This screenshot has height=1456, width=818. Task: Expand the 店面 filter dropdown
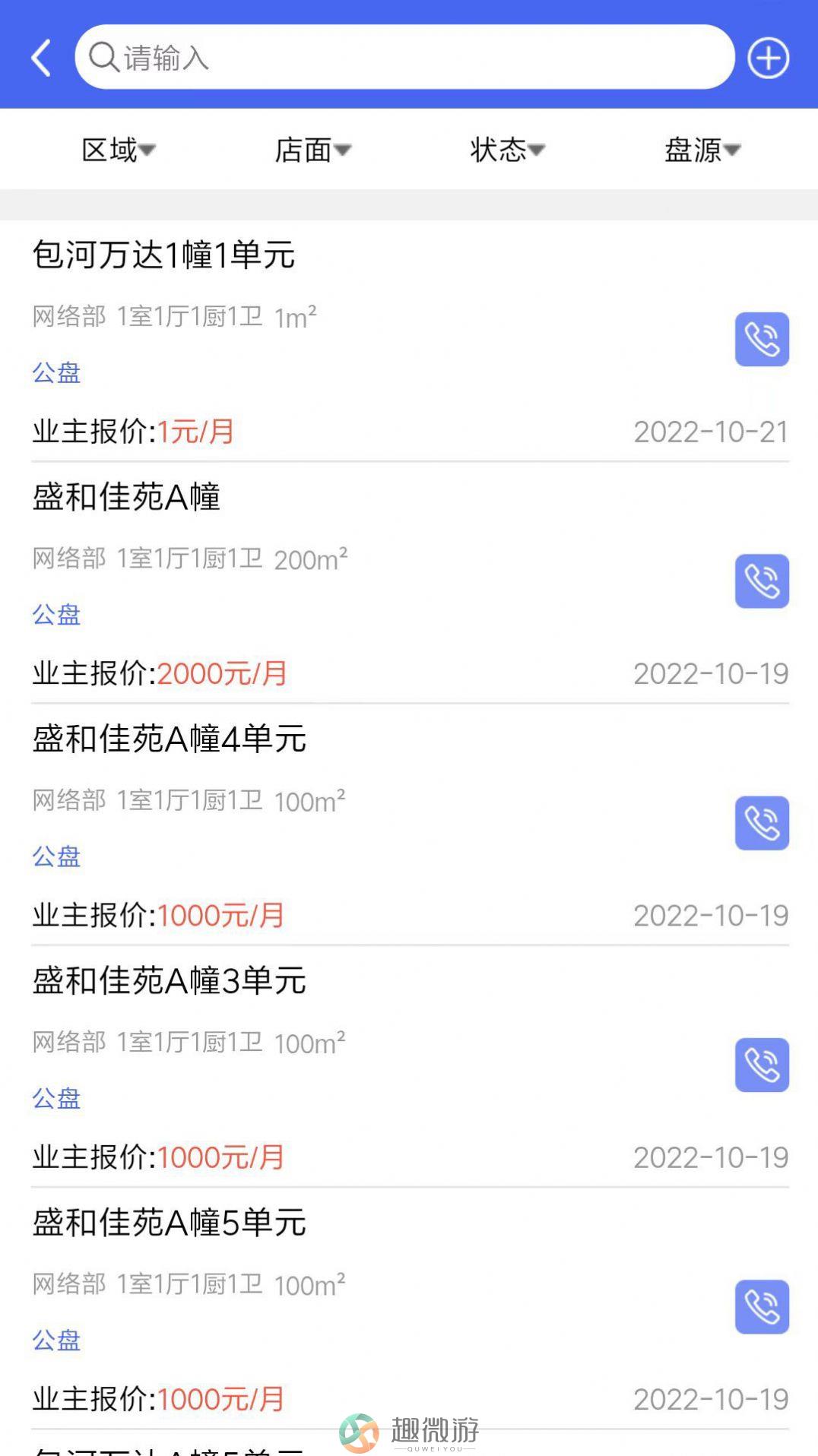(x=312, y=150)
